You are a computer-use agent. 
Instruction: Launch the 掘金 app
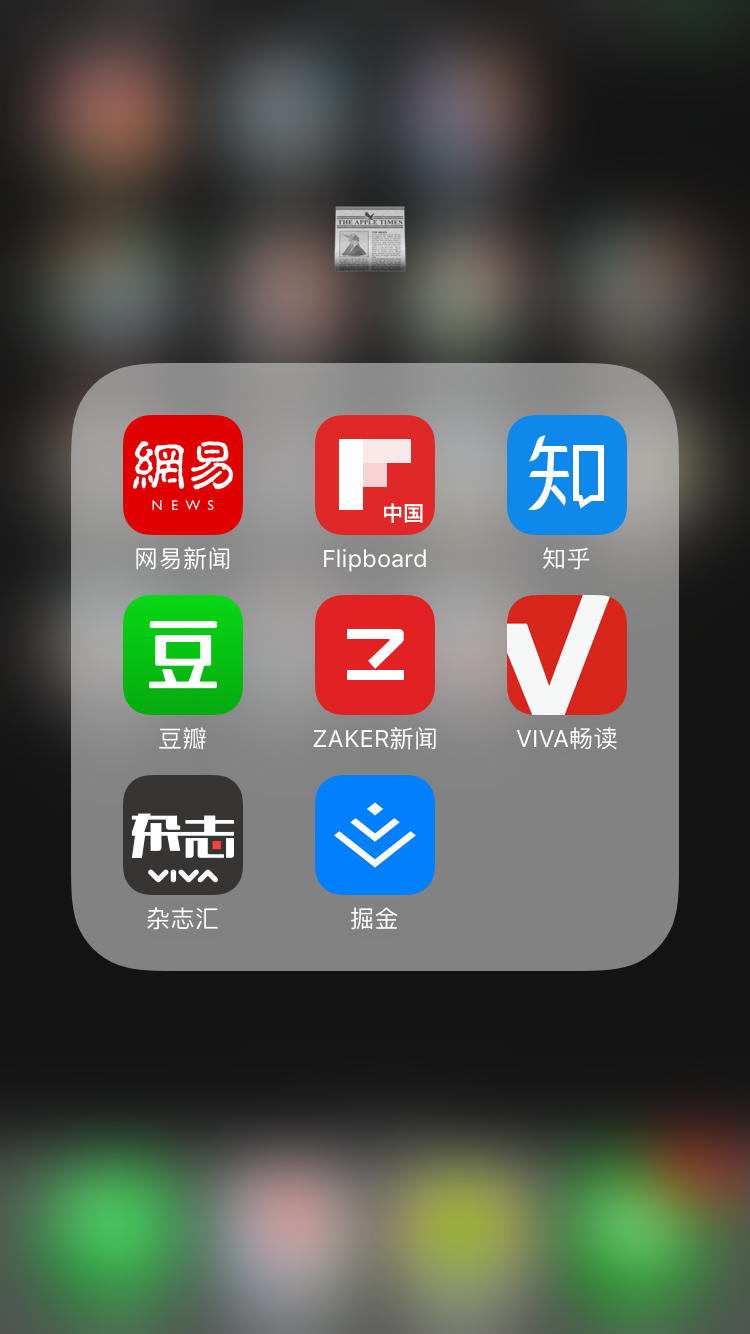click(x=375, y=835)
